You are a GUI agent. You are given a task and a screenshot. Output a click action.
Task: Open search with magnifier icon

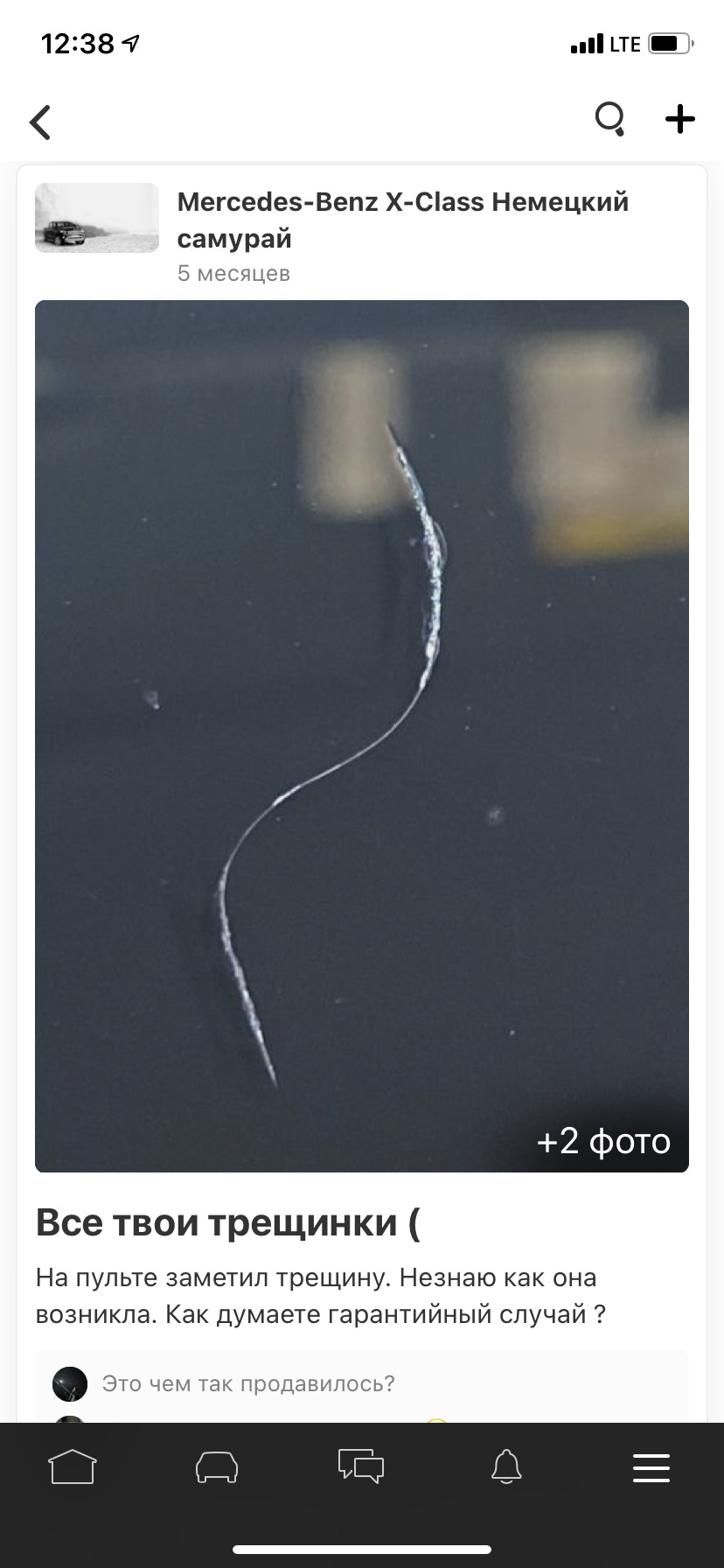[x=609, y=118]
